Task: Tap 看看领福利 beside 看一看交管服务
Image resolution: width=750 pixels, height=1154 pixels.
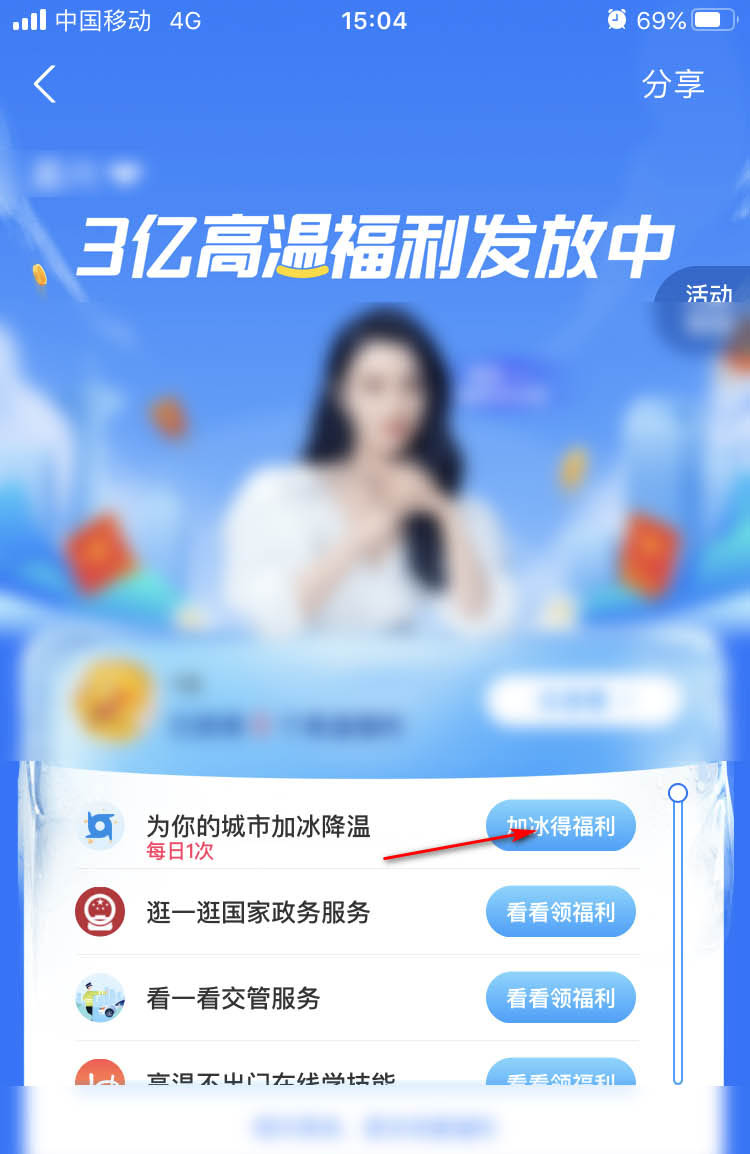Action: tap(561, 997)
